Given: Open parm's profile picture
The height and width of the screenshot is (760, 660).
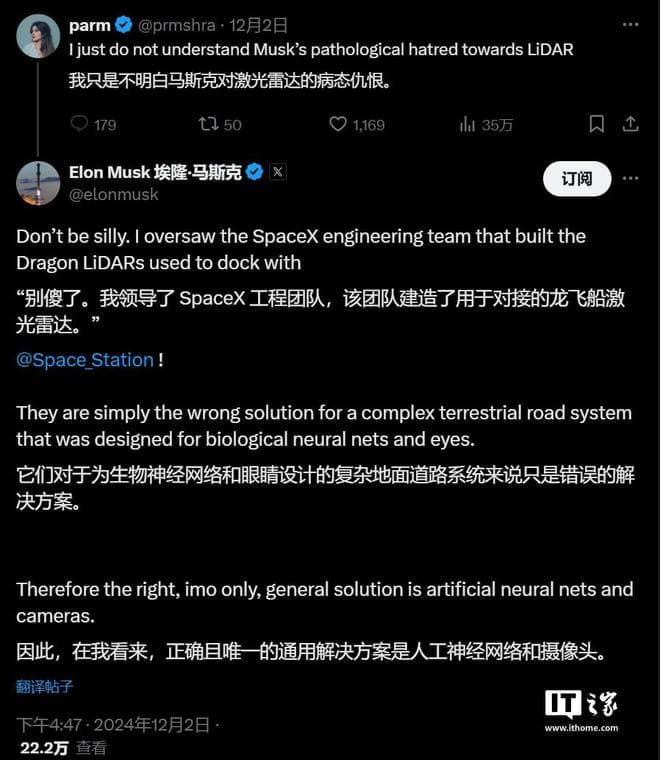Looking at the screenshot, I should [37, 36].
